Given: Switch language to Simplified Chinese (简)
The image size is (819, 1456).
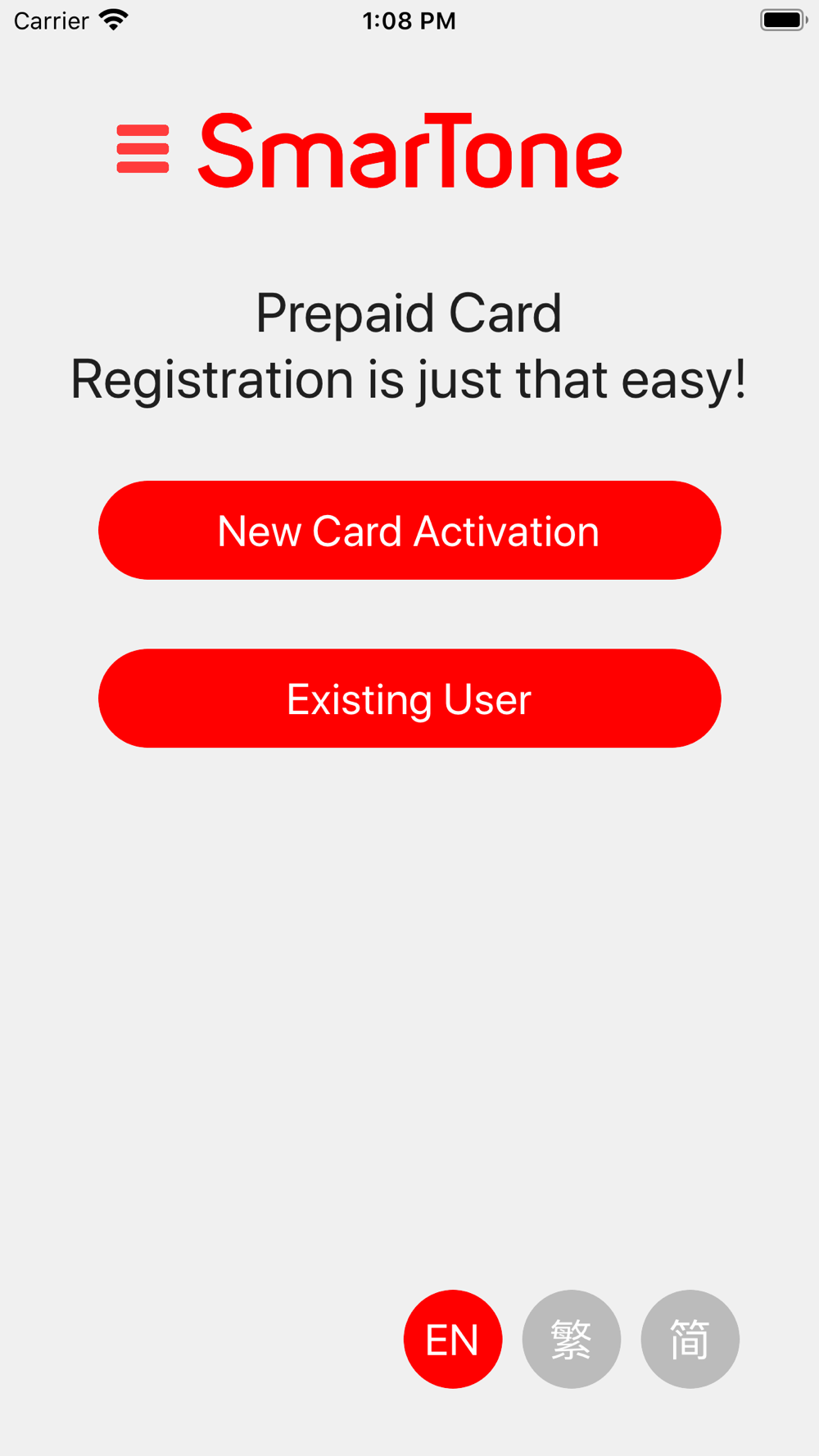Looking at the screenshot, I should [690, 1339].
